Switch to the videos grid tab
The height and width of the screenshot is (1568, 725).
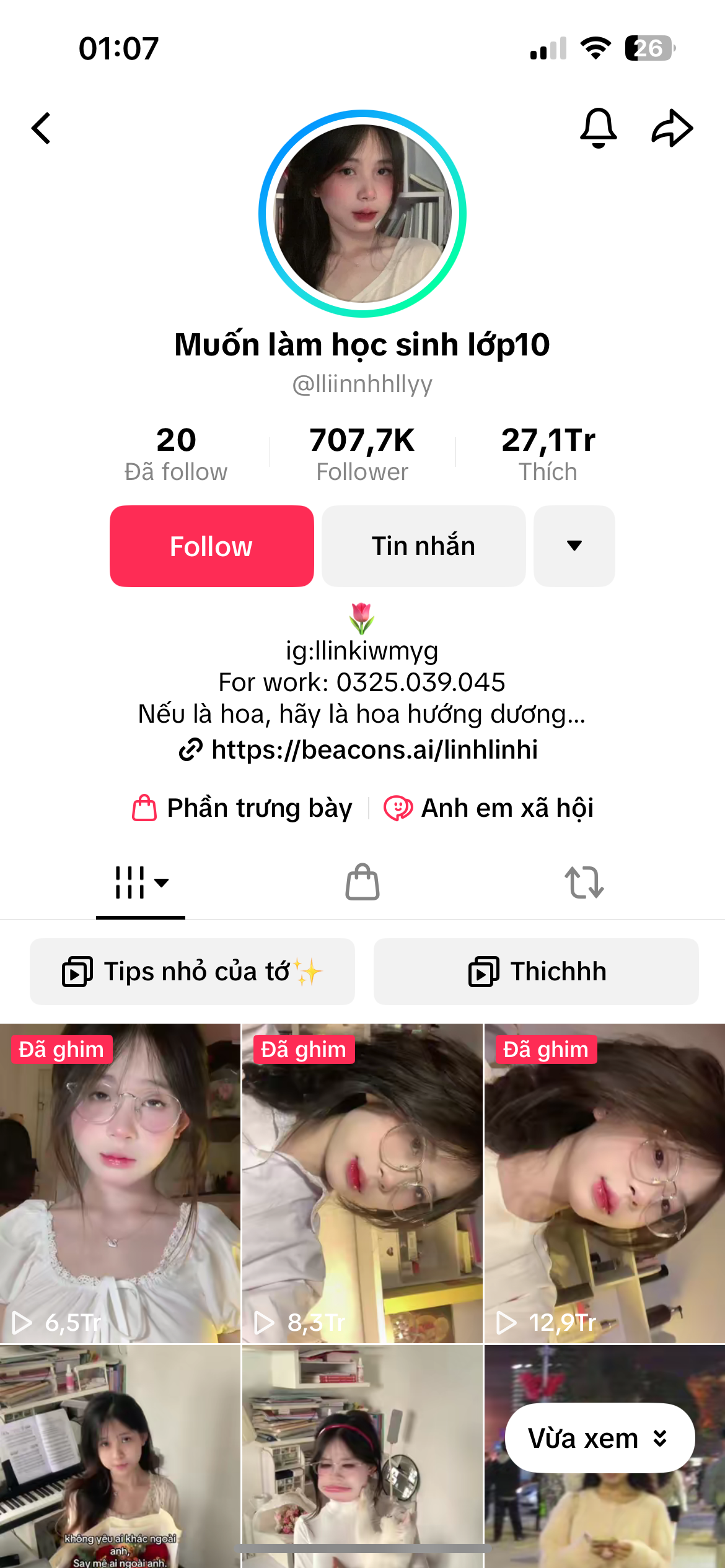(x=141, y=882)
